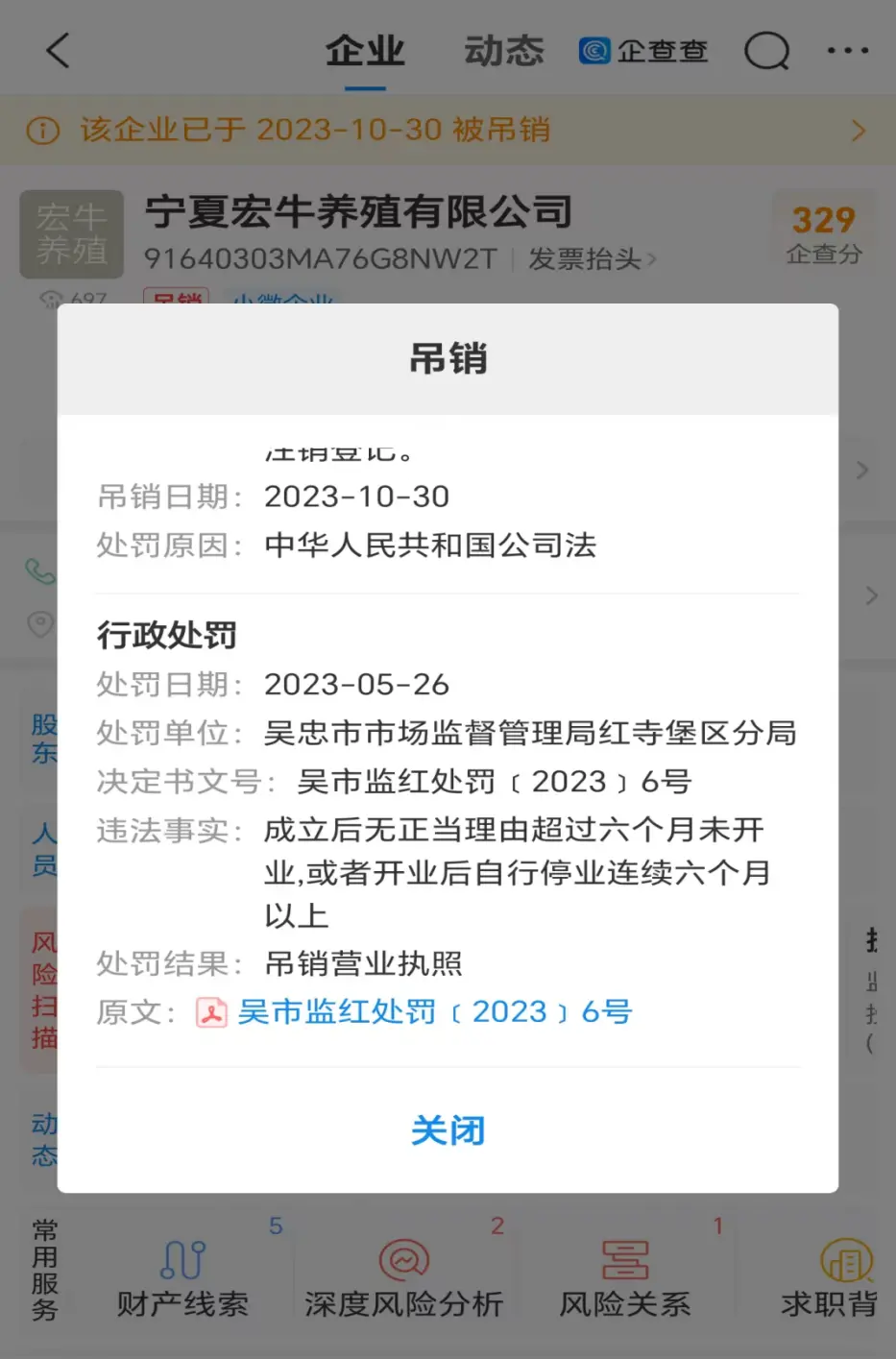This screenshot has height=1359, width=896.
Task: Go back with the top-left arrow
Action: click(59, 50)
